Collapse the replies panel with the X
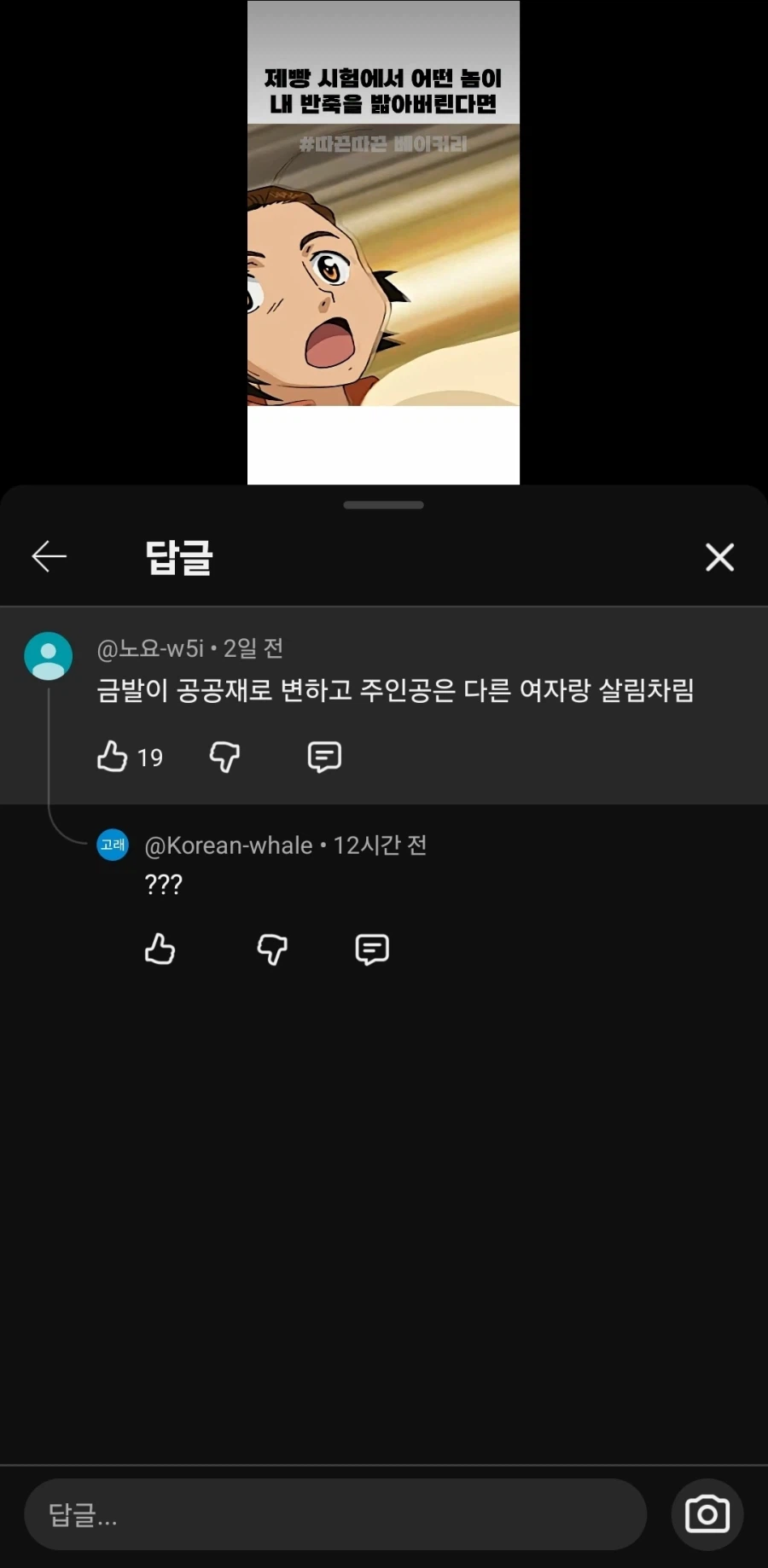This screenshot has height=1568, width=768. [719, 556]
